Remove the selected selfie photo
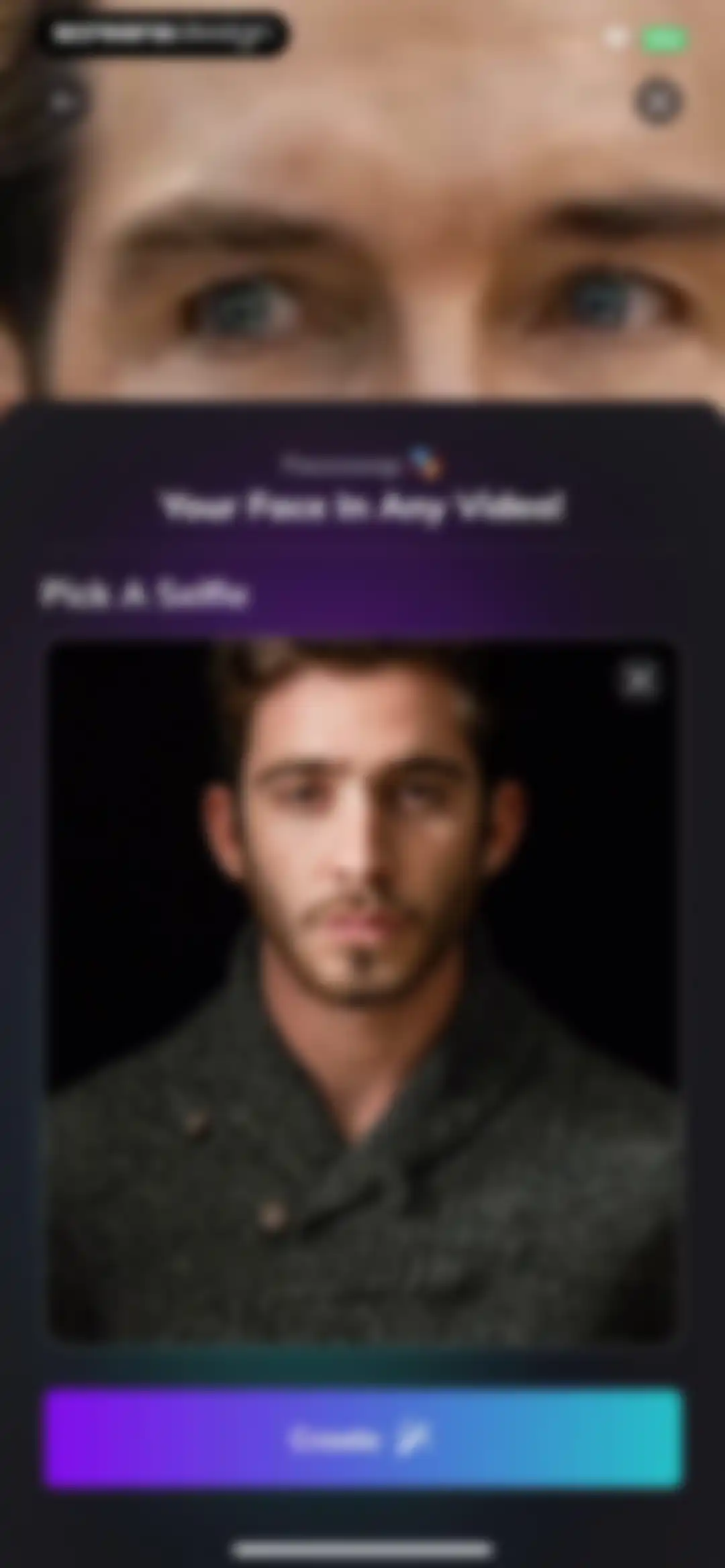Viewport: 725px width, 1568px height. pos(639,681)
